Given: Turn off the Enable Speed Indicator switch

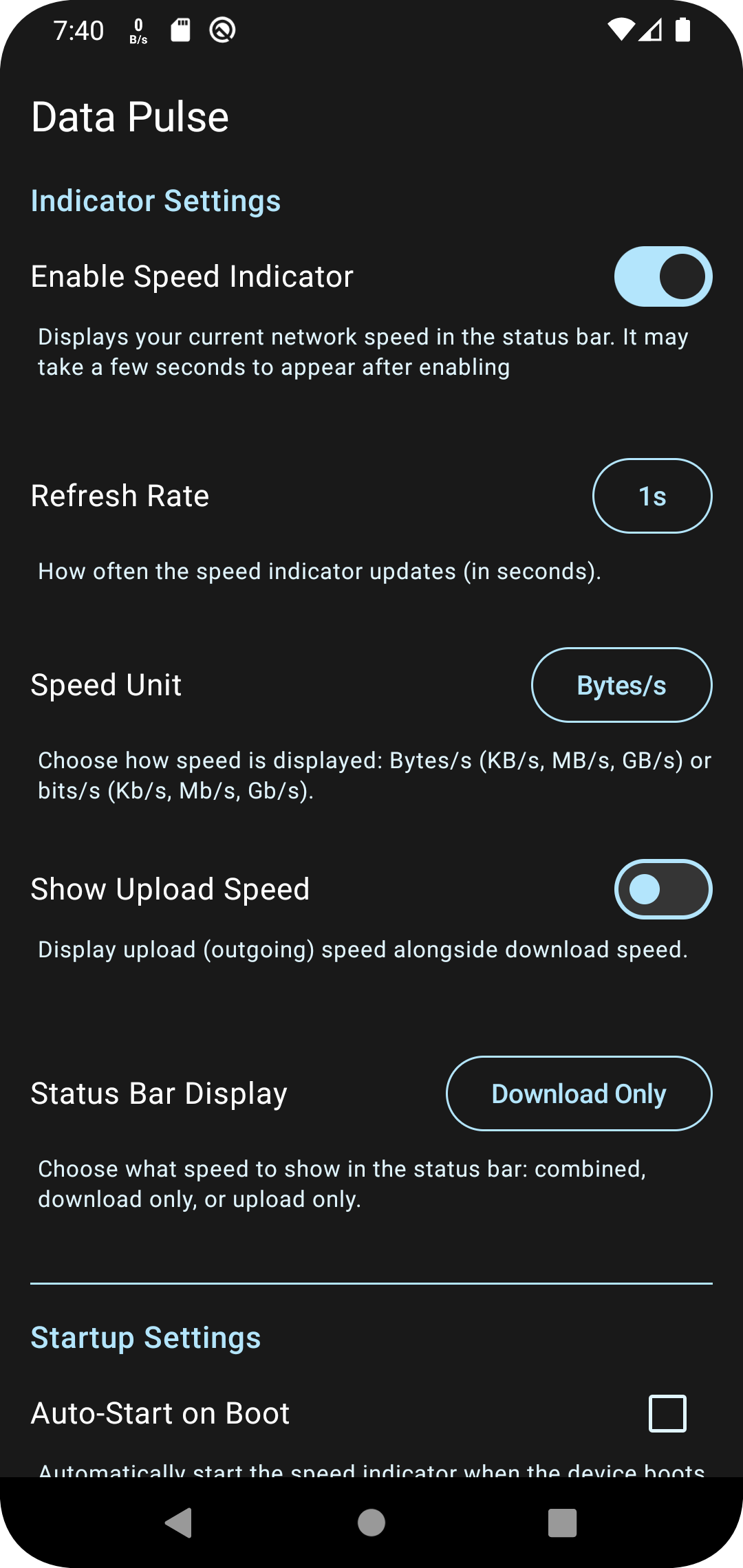Looking at the screenshot, I should pos(663,276).
